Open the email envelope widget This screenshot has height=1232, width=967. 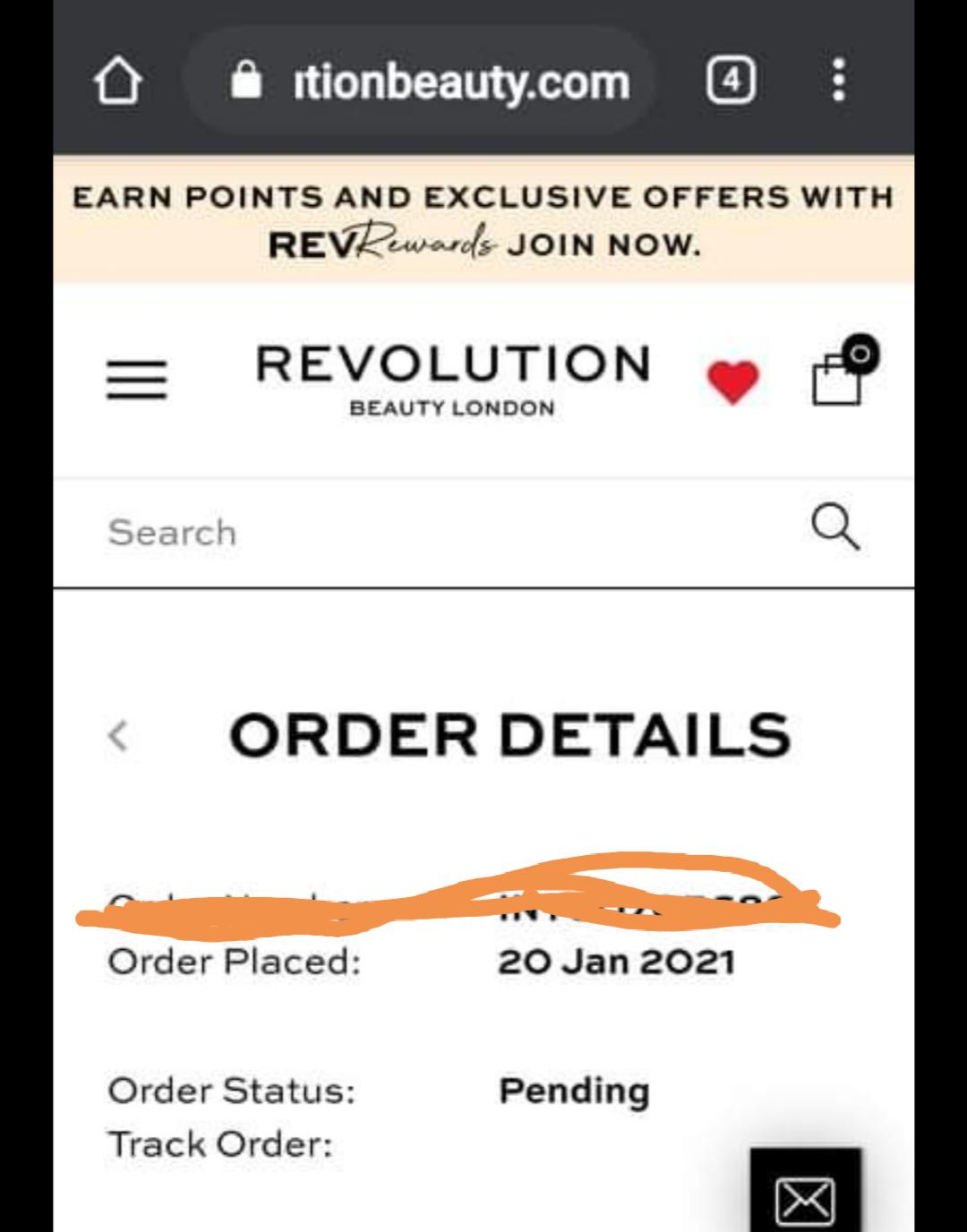click(805, 1199)
